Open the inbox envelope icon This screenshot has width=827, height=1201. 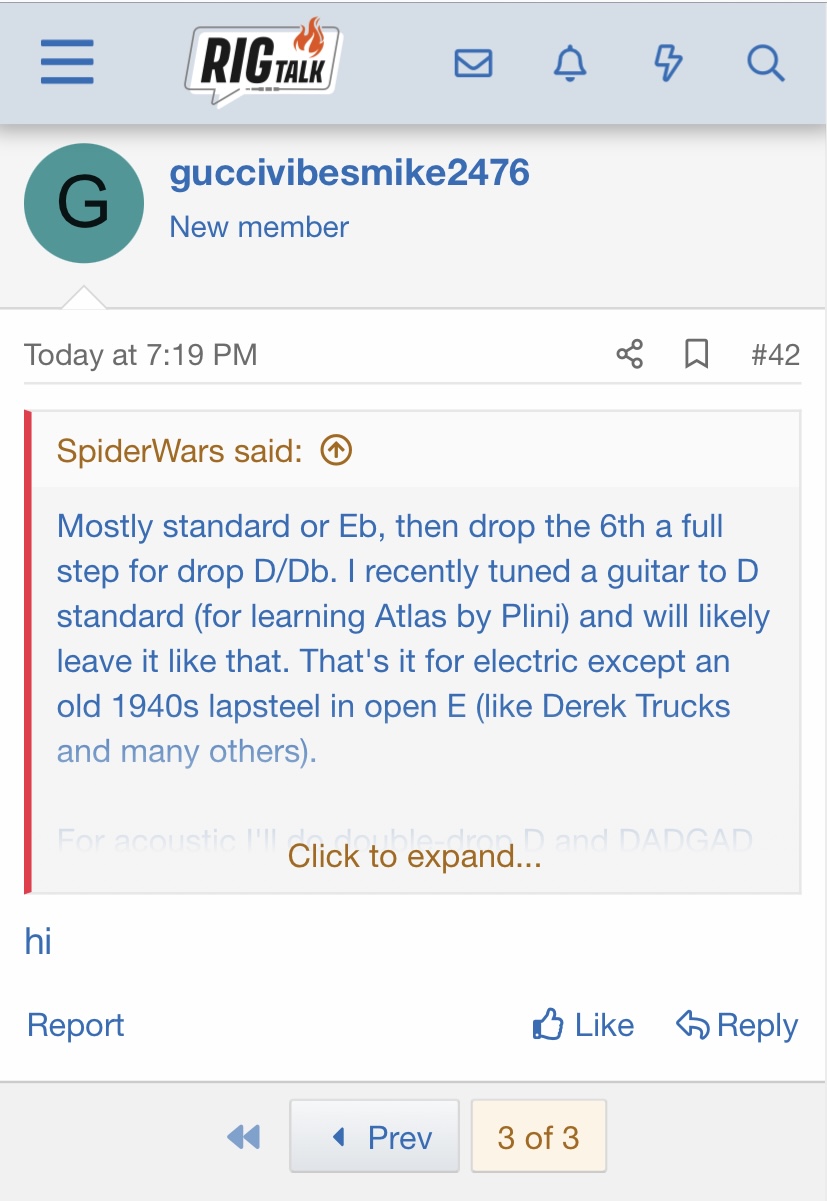click(473, 64)
